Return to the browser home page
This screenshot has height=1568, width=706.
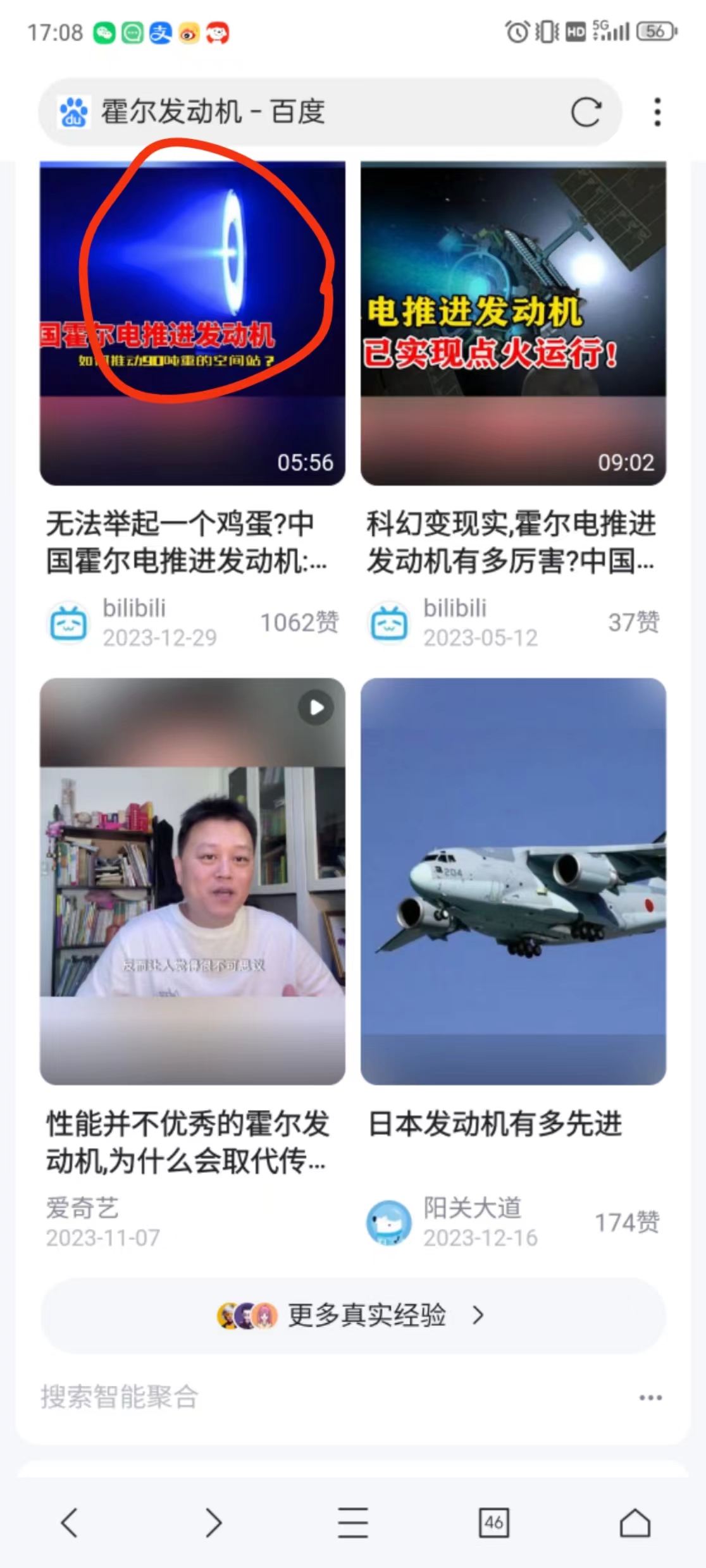(x=635, y=1522)
